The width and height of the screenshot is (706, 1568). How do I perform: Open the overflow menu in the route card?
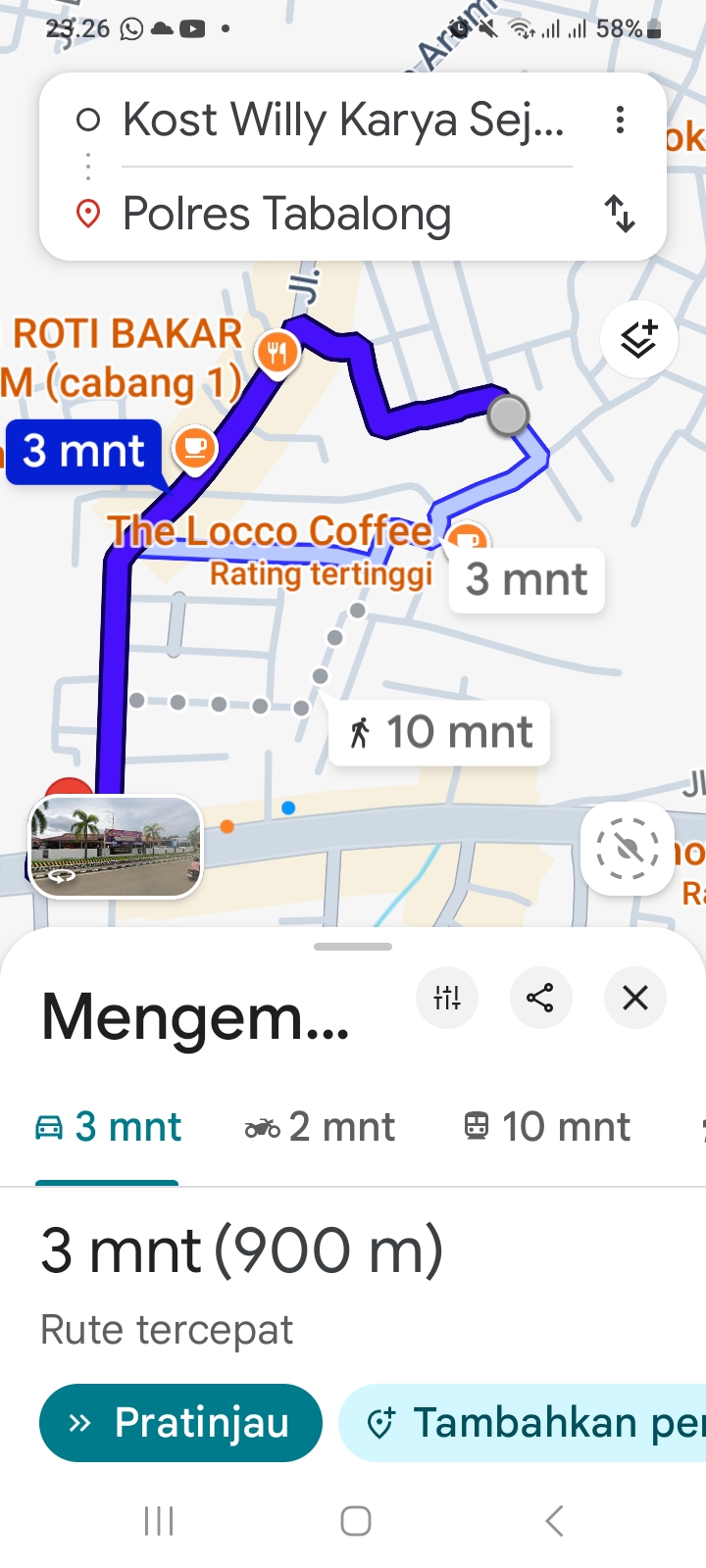click(x=620, y=121)
